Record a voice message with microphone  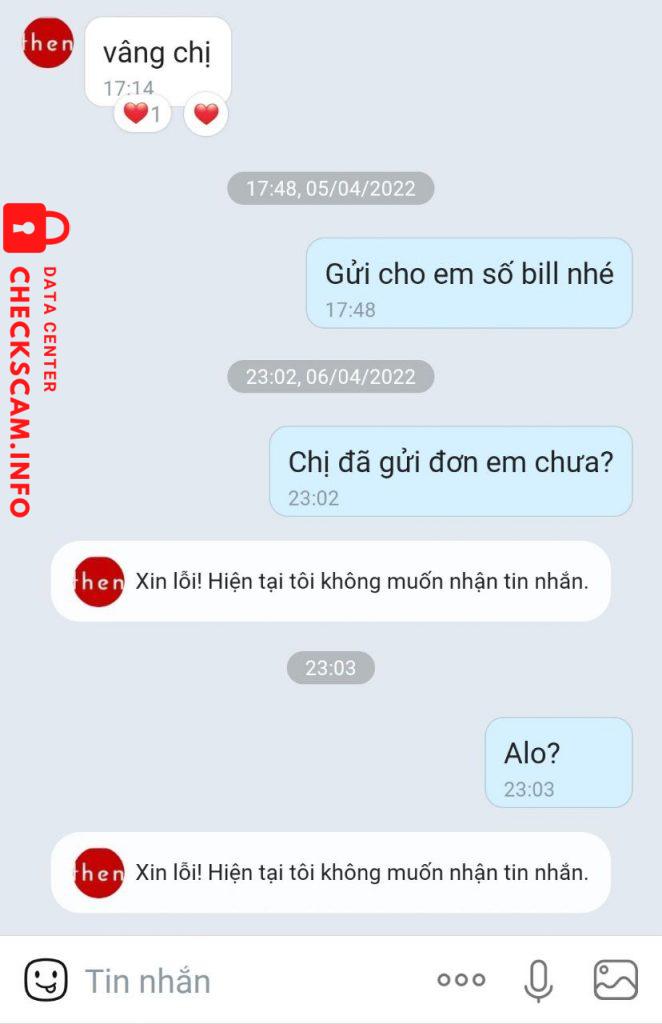click(538, 980)
